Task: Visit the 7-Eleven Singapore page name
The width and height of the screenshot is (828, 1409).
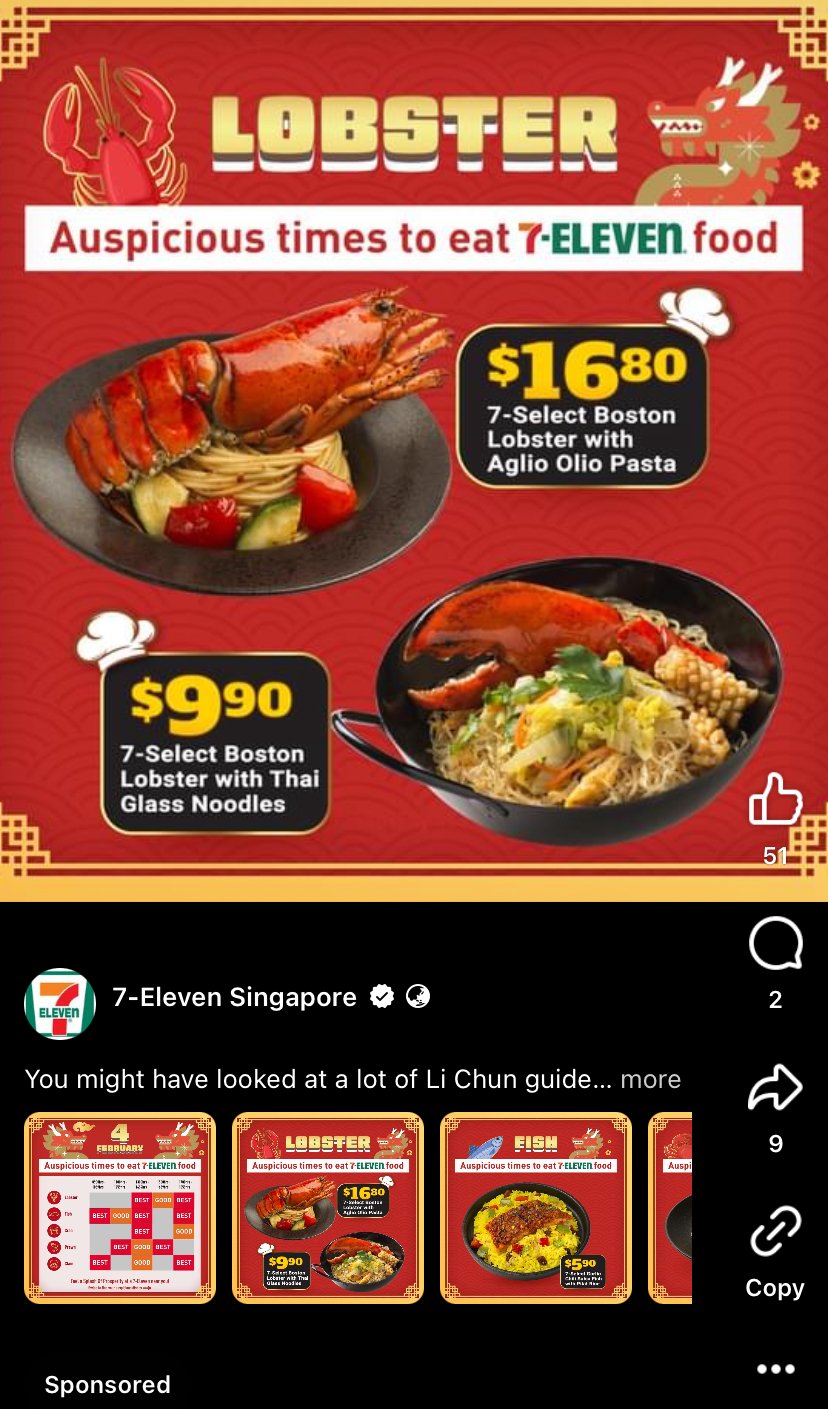Action: pyautogui.click(x=234, y=997)
